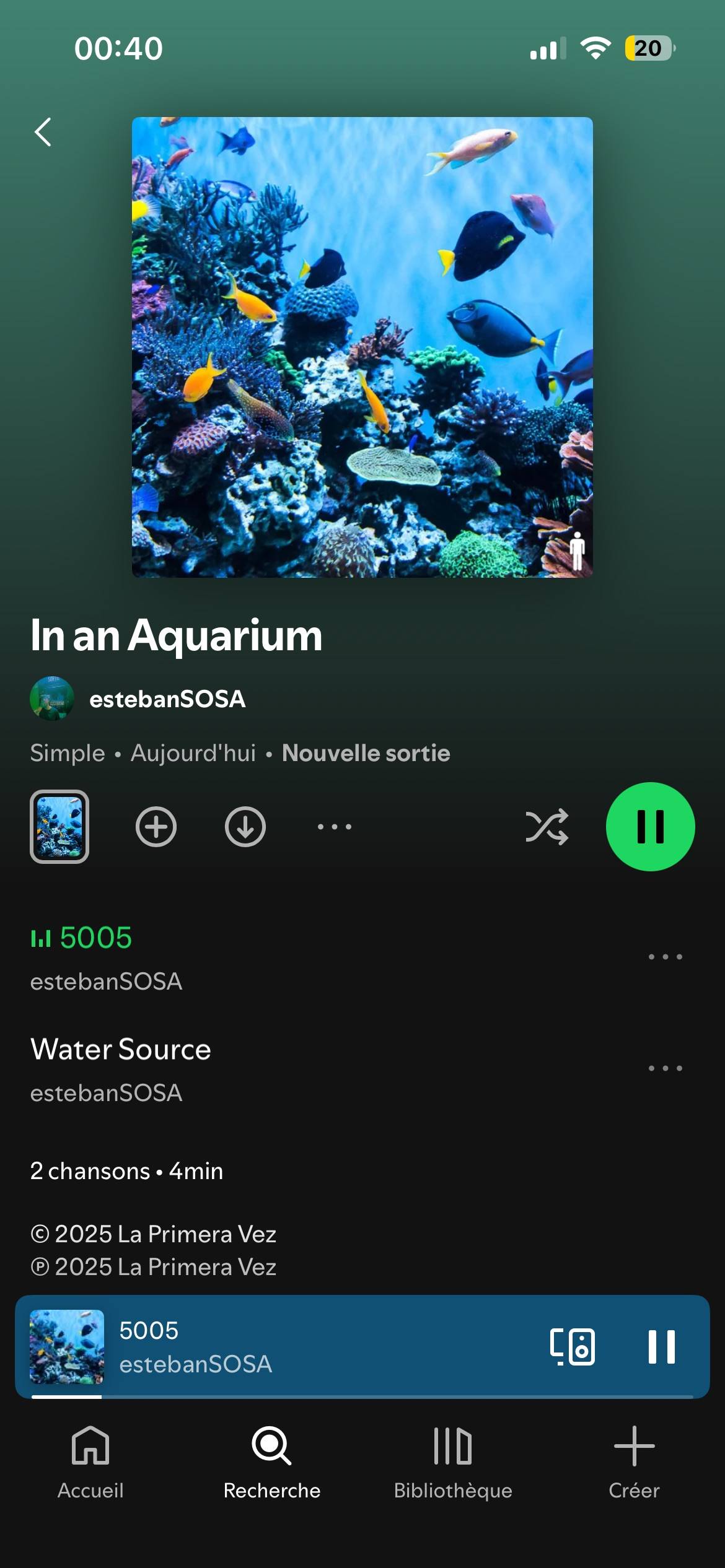Open estebanSOSA's artist profile
Image resolution: width=725 pixels, height=1568 pixels.
(x=138, y=699)
